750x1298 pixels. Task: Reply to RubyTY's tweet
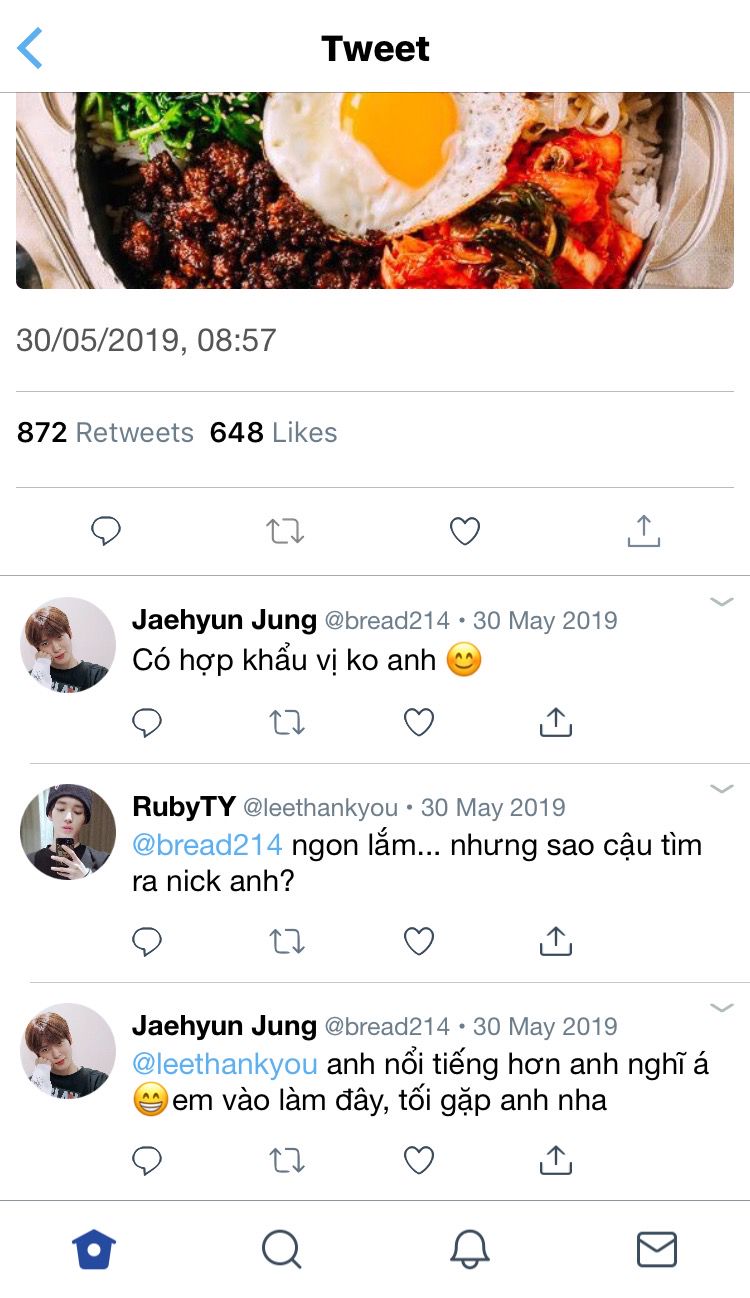coord(147,941)
